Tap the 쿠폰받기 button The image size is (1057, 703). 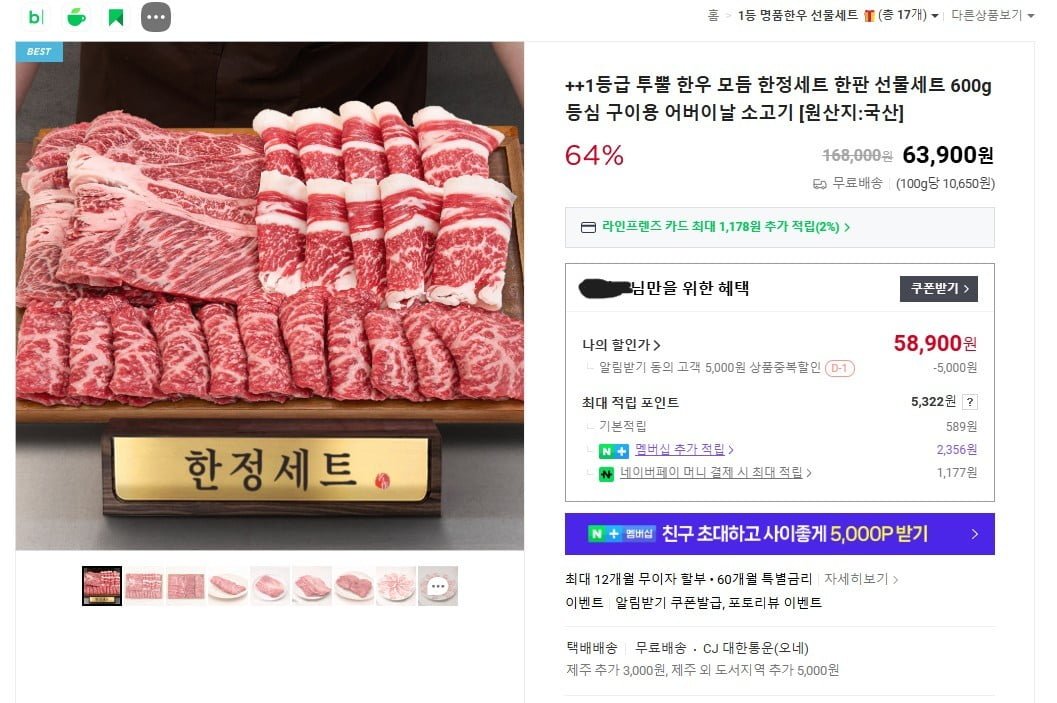coord(938,289)
